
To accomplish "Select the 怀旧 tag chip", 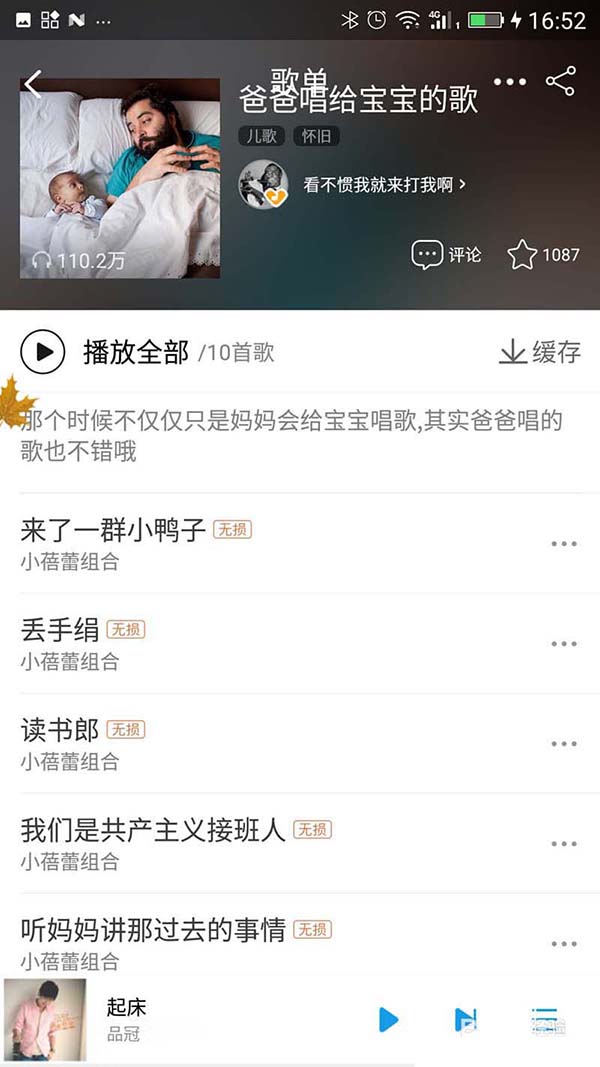I will [316, 136].
